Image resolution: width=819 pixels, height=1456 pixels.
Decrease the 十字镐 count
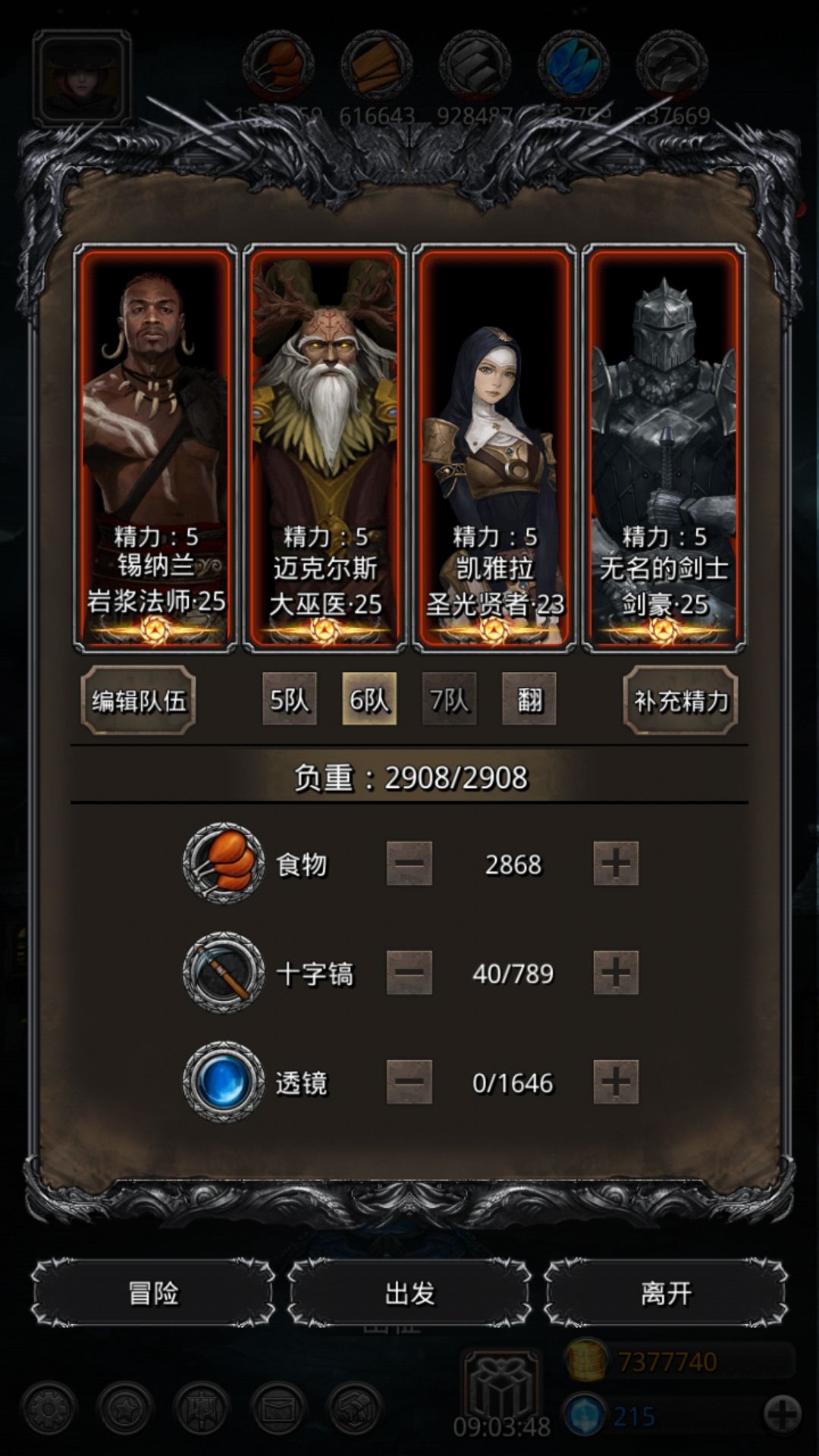[x=409, y=973]
